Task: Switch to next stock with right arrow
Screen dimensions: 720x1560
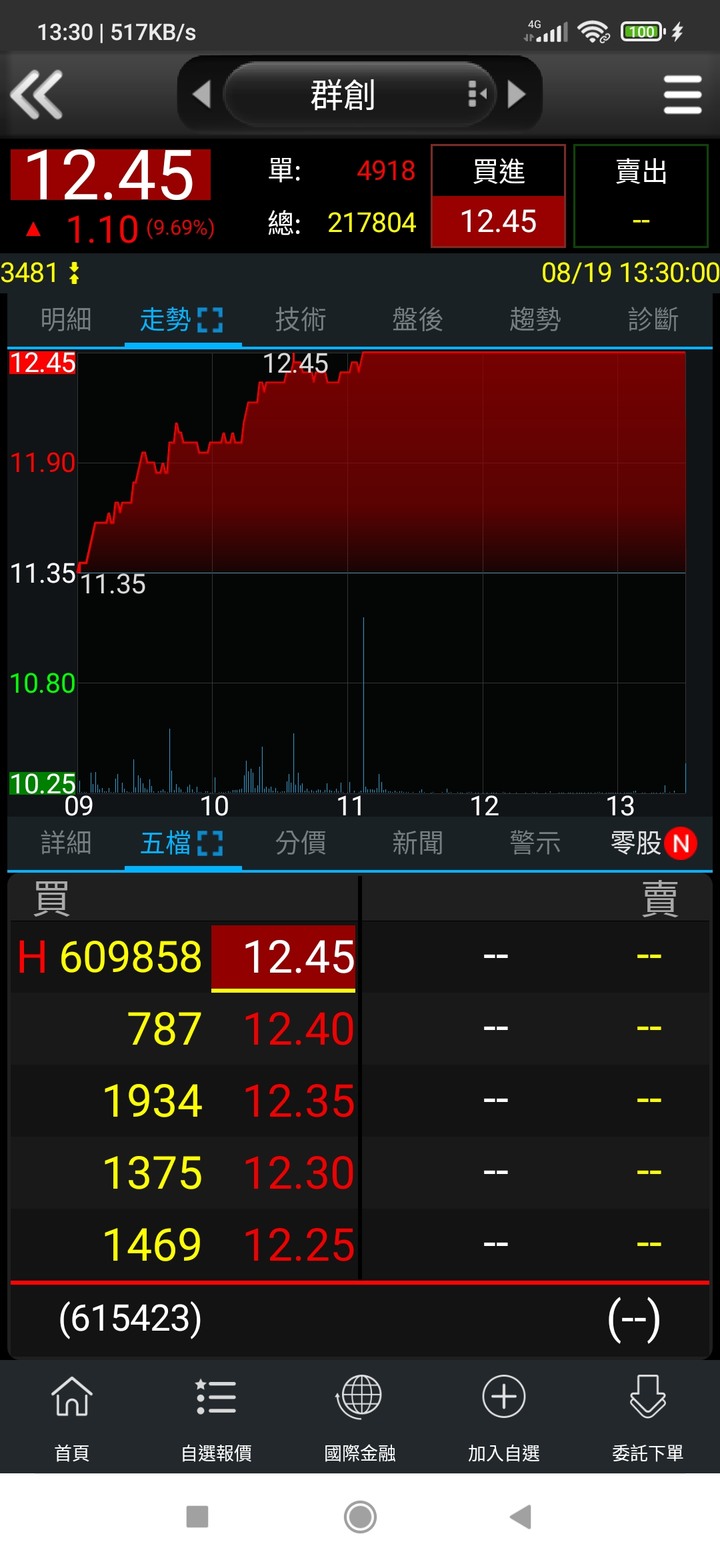Action: click(517, 95)
